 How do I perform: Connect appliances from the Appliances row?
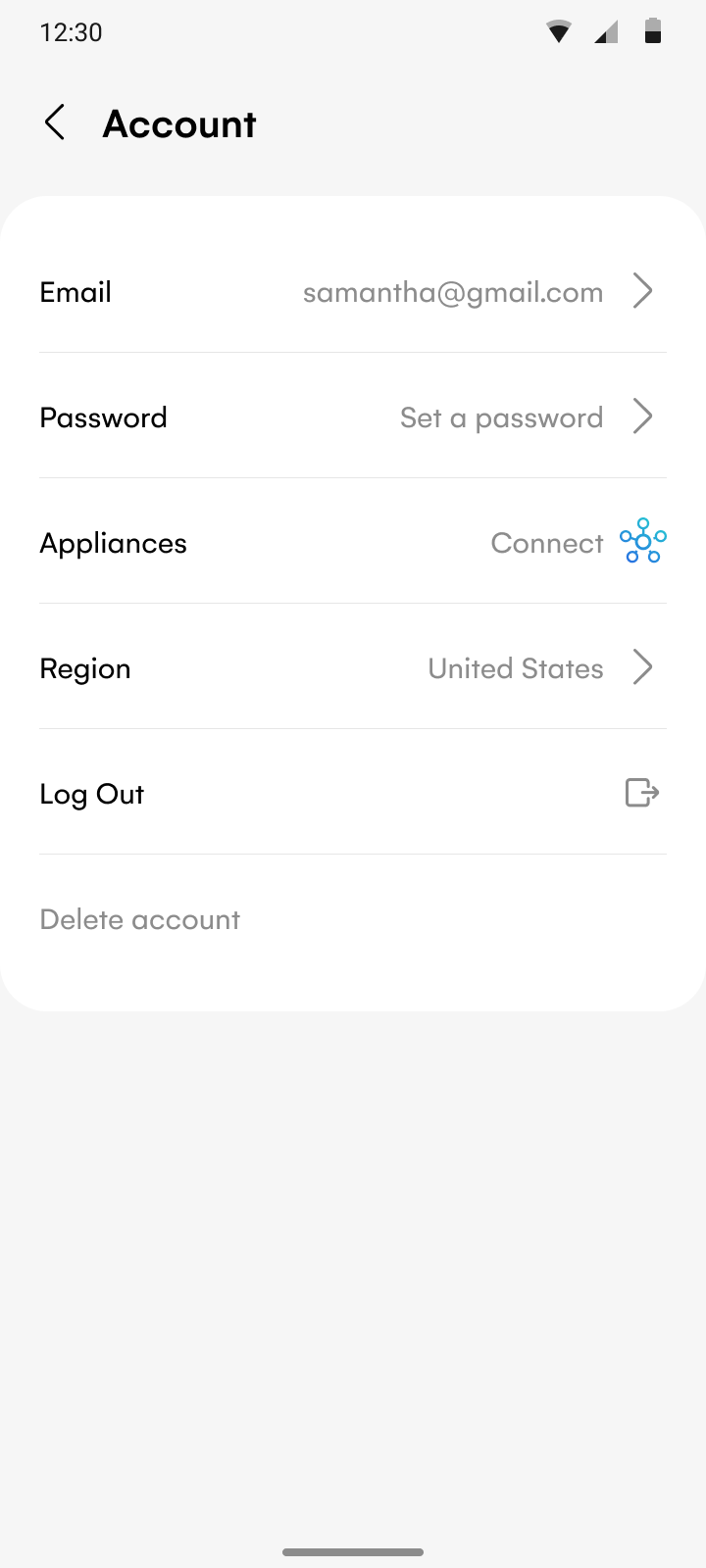(x=353, y=542)
